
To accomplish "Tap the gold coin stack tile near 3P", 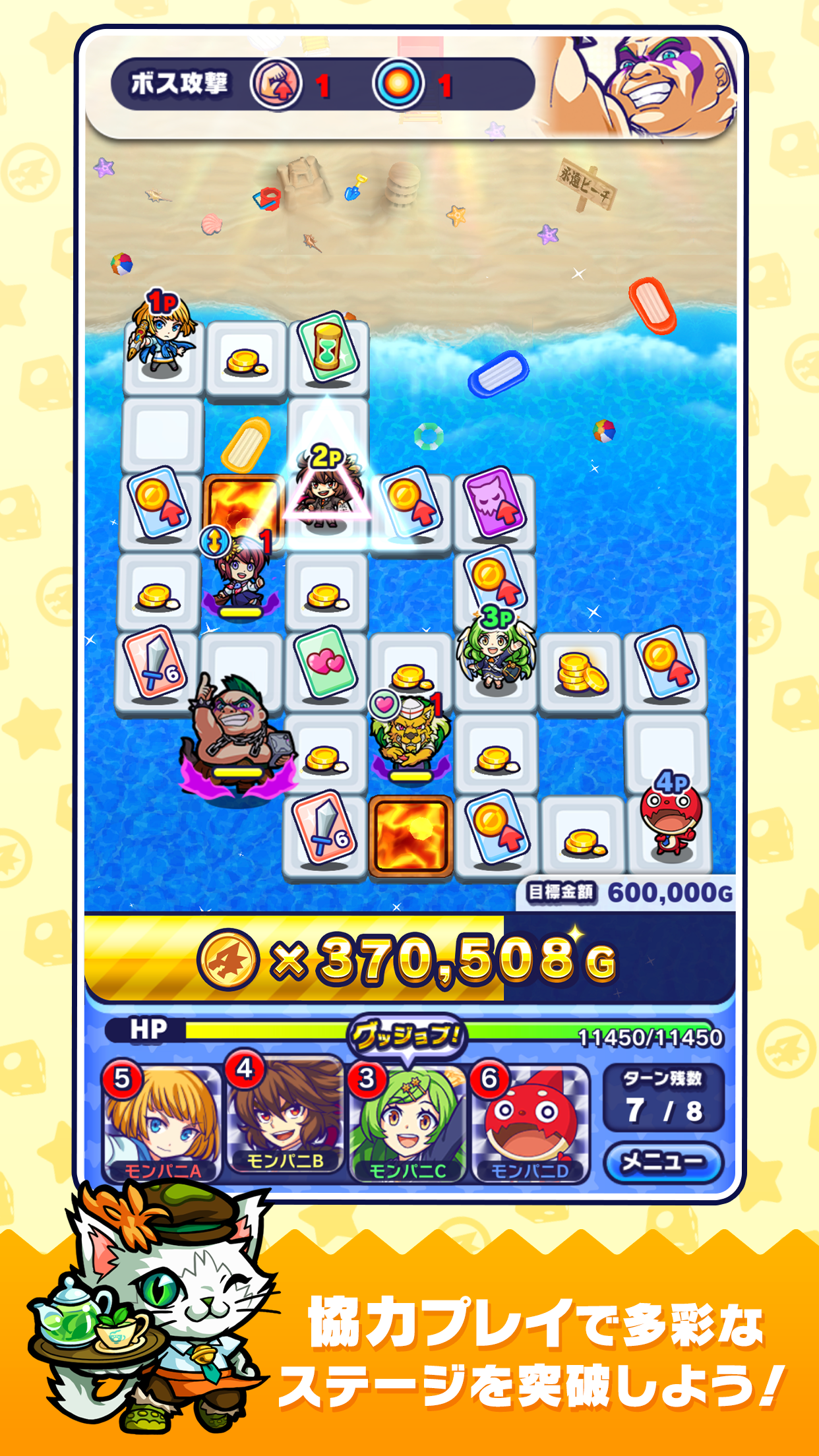I will 584,673.
